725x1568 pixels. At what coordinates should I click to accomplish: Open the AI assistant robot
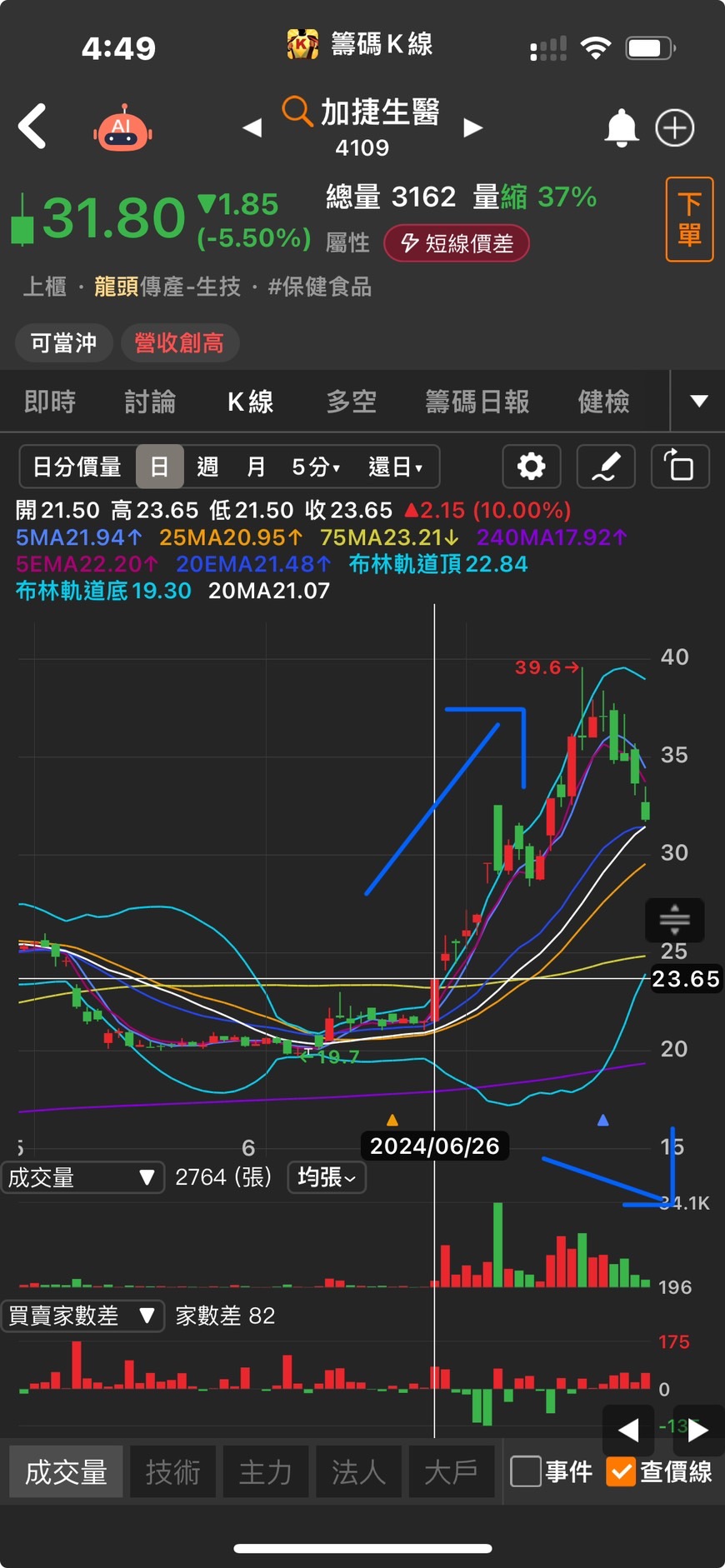(x=122, y=127)
